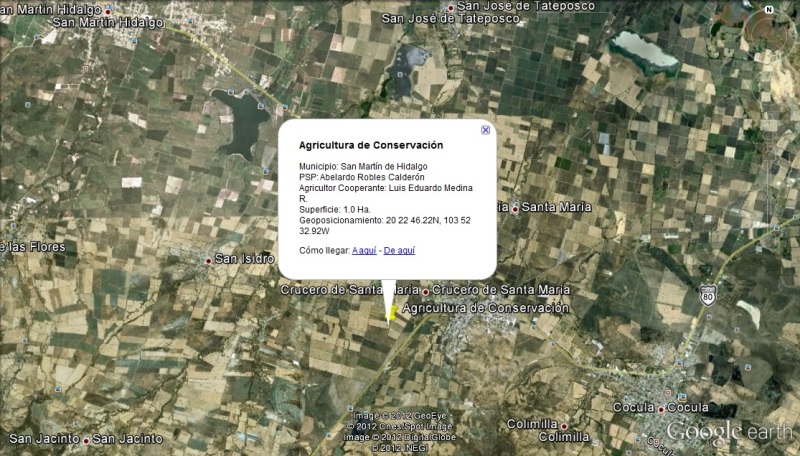Select the Cocula place marker
The image size is (800, 456).
coord(662,408)
